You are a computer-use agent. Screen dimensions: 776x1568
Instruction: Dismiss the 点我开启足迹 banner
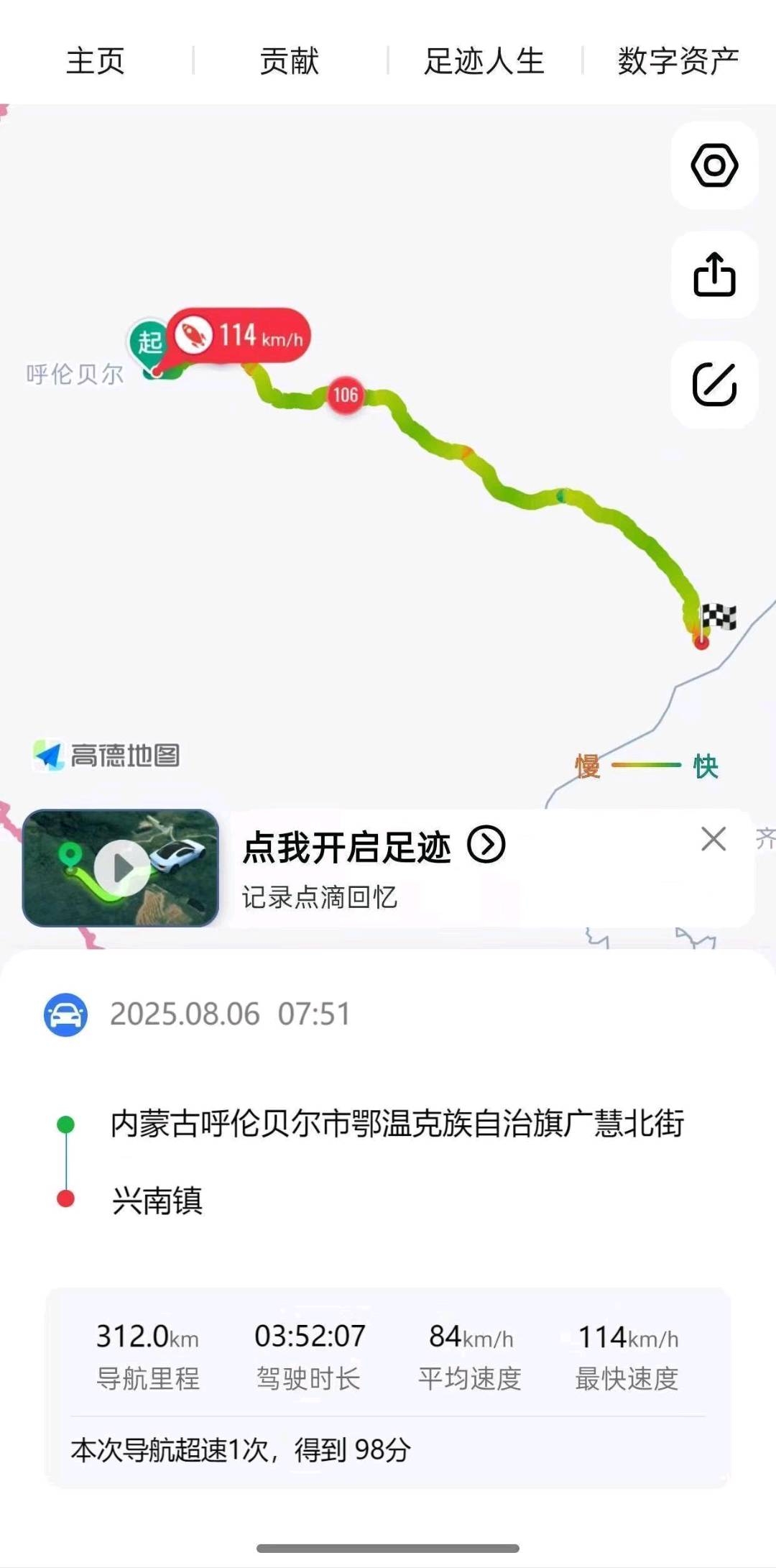713,839
